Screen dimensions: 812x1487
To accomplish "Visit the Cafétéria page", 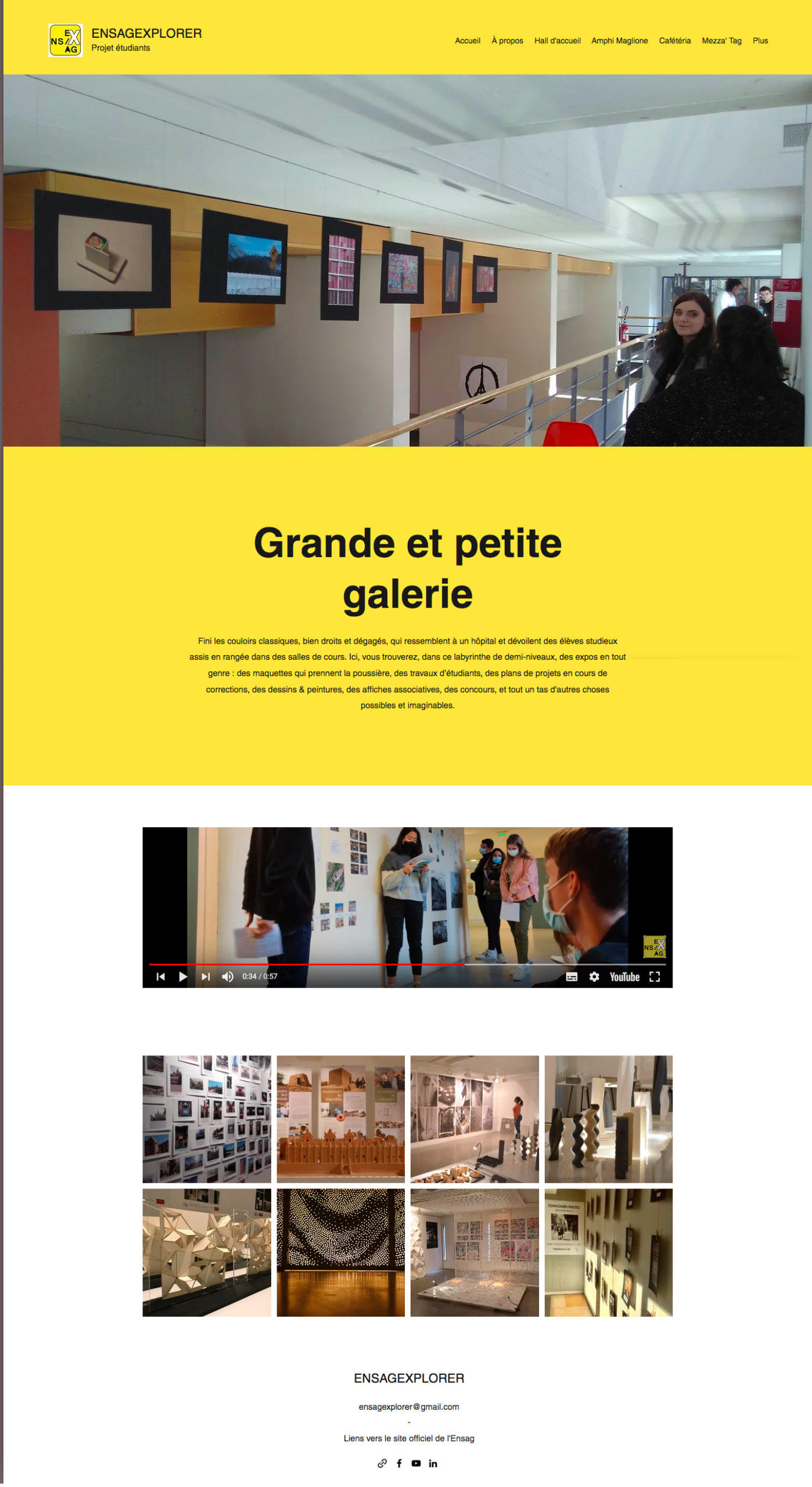I will [674, 41].
